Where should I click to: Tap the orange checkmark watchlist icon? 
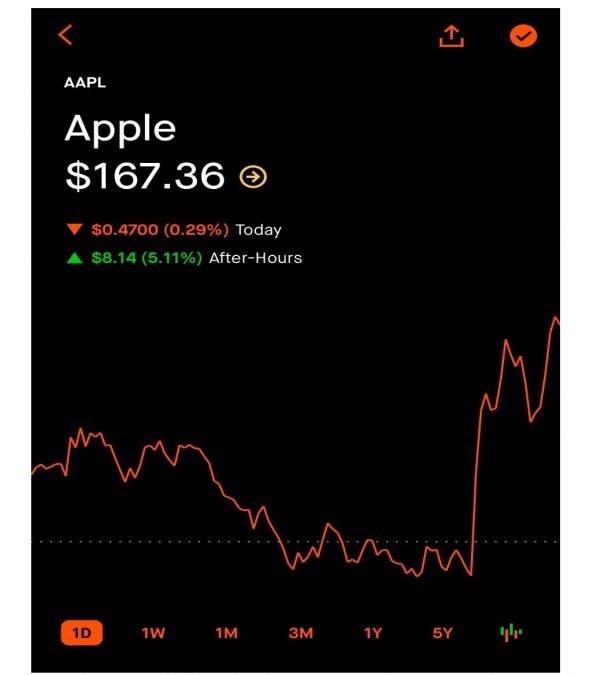523,35
